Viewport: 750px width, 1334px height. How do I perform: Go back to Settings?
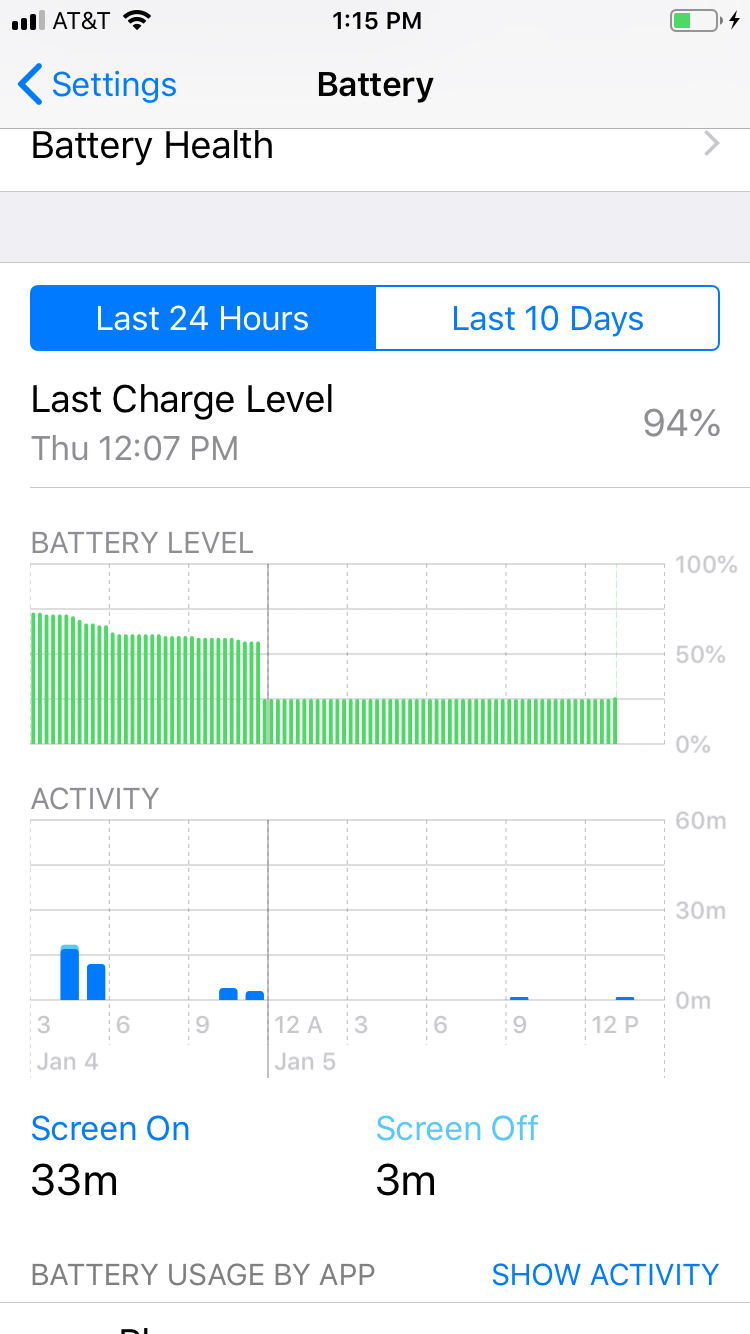coord(97,85)
